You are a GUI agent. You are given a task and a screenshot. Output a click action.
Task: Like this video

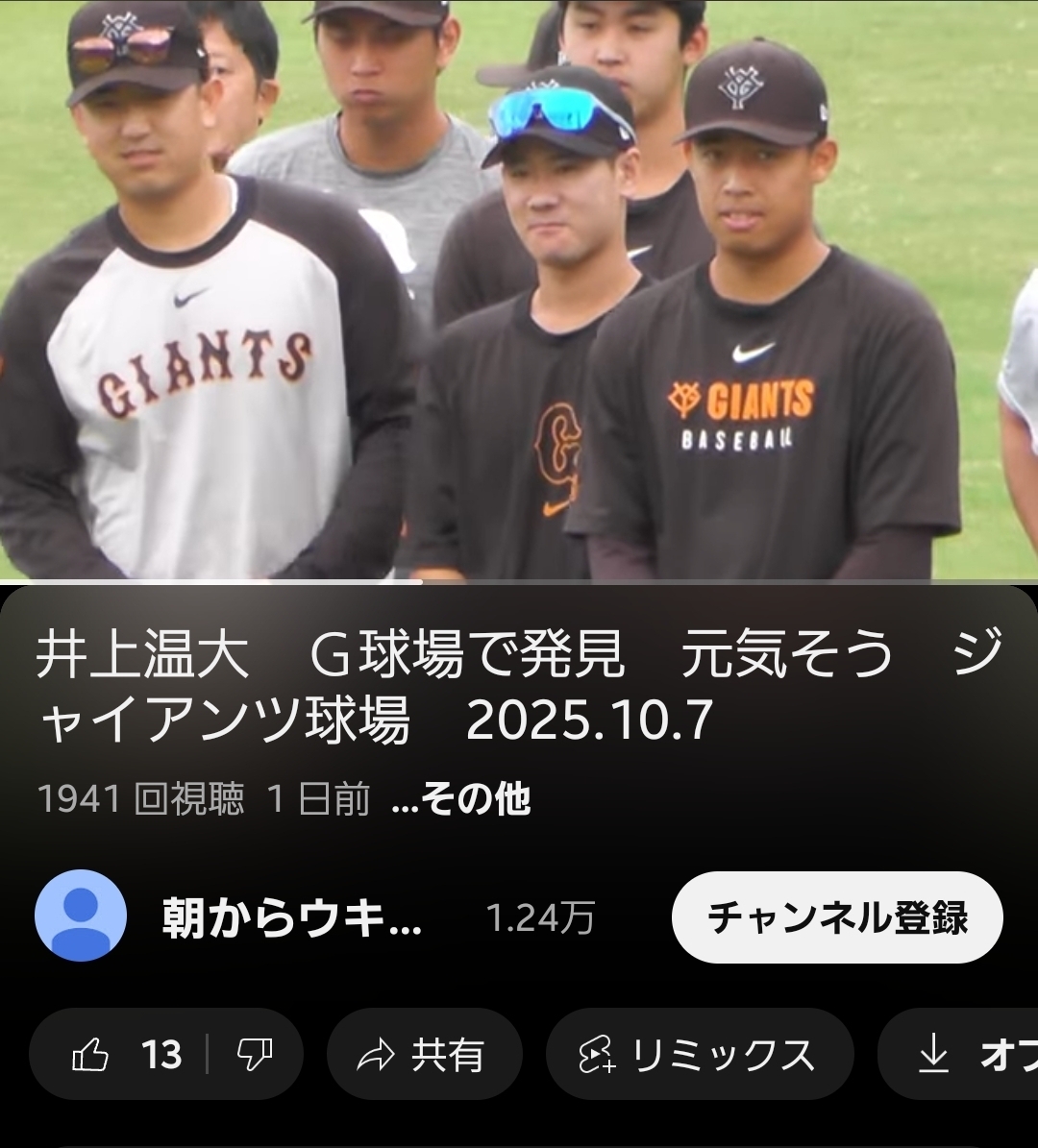(x=125, y=1055)
